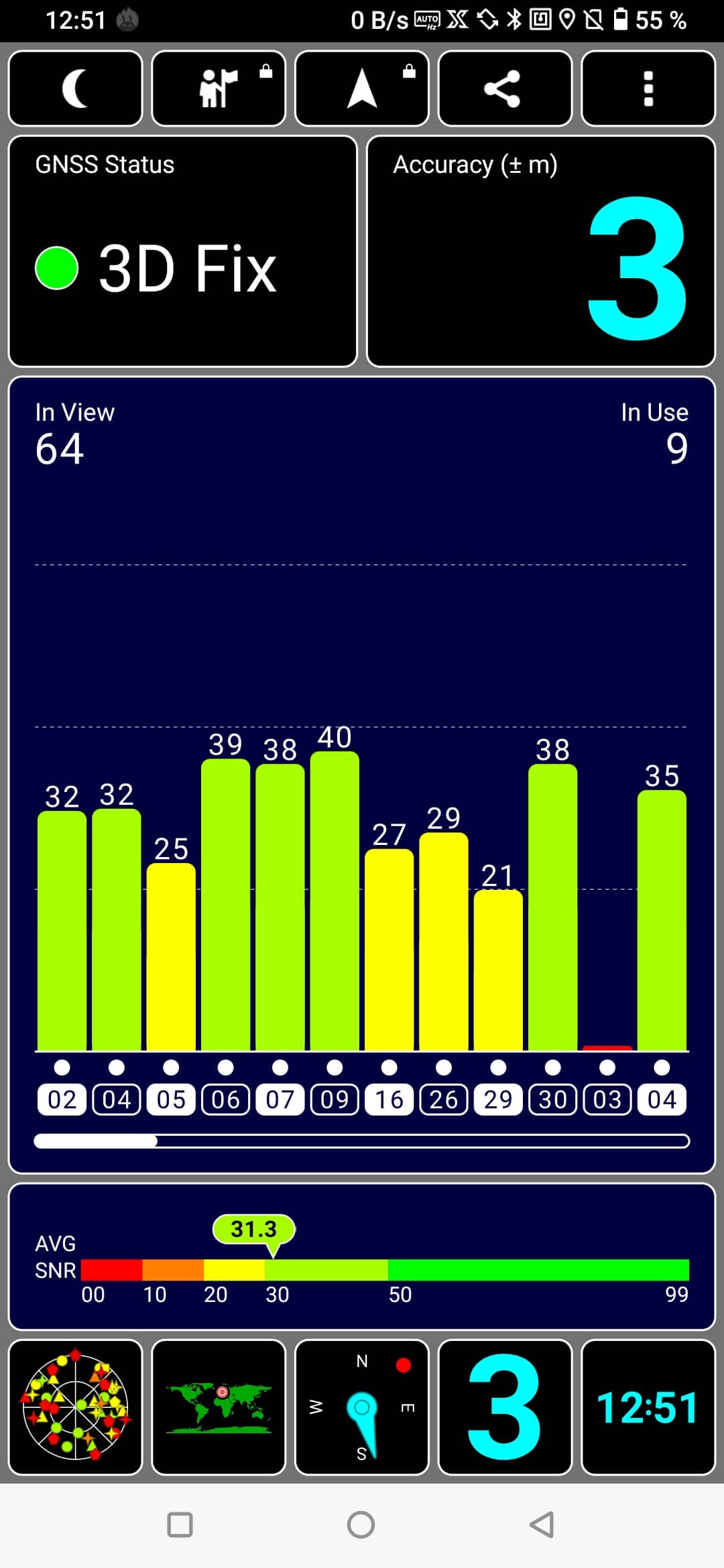Open recent apps from the navigation bar

(180, 1525)
